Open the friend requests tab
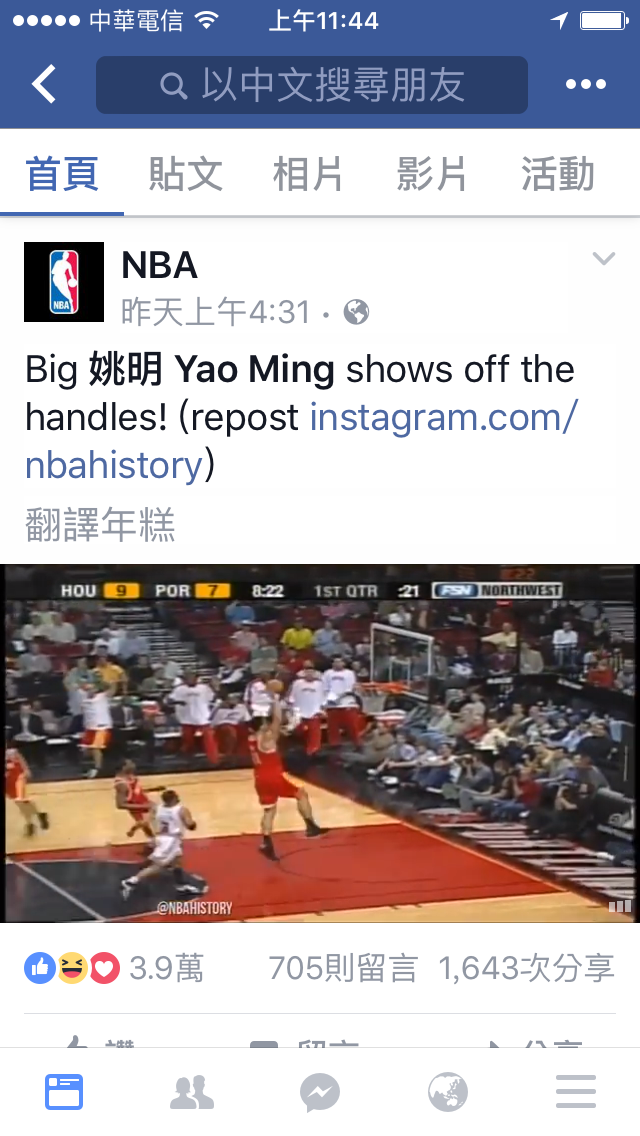The image size is (640, 1136). [x=192, y=1092]
